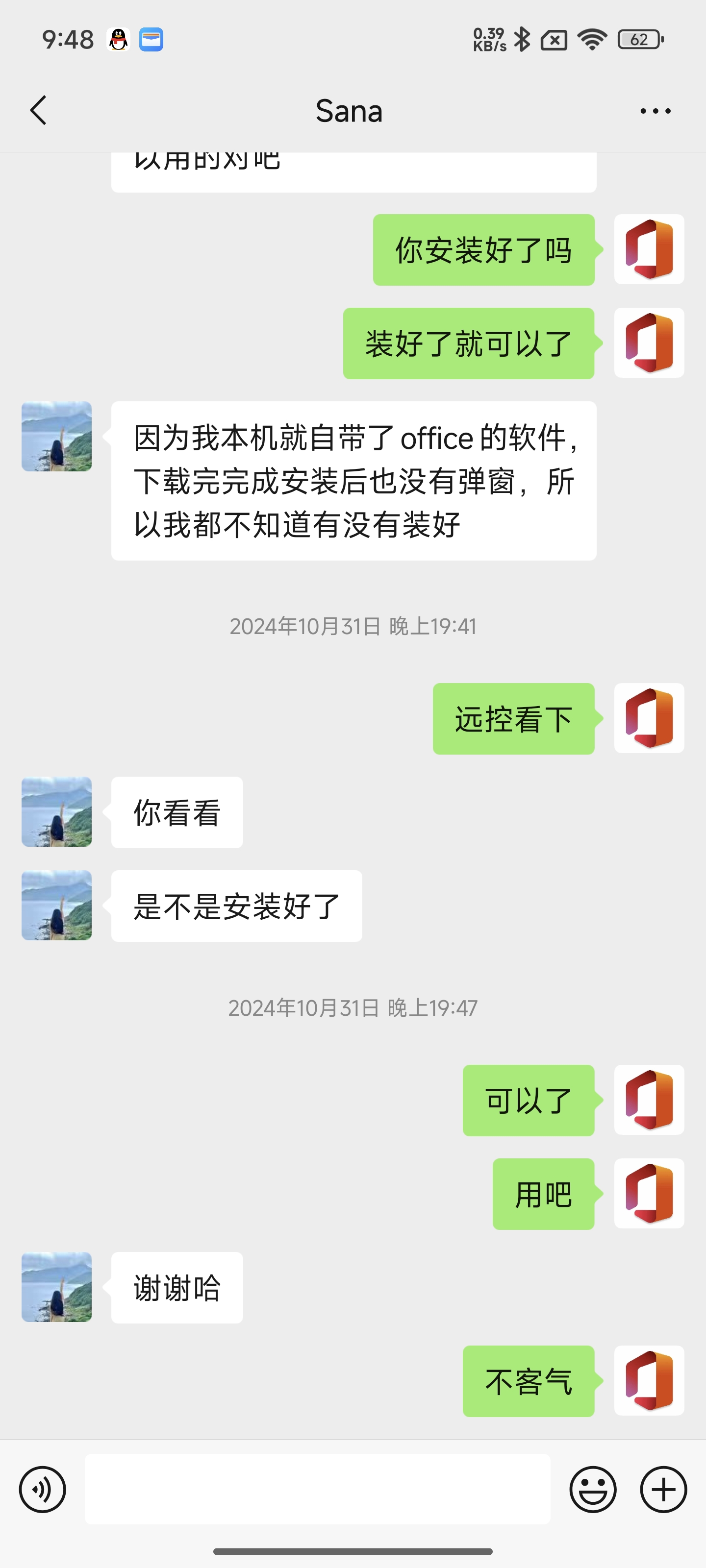This screenshot has width=706, height=1568.
Task: Open Sana's profile picture next to 谢谢哈
Action: [56, 1287]
